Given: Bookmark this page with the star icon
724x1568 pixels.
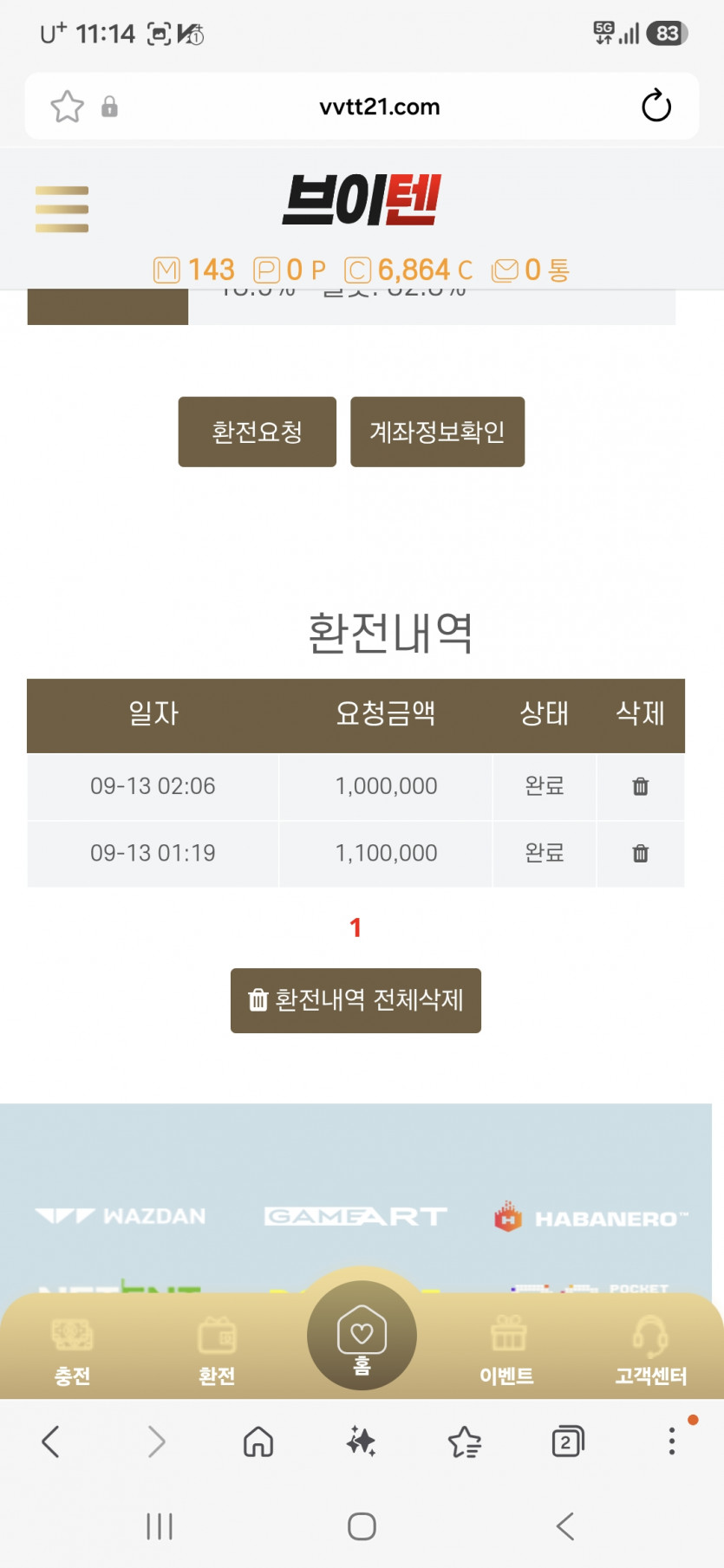Looking at the screenshot, I should click(x=67, y=107).
